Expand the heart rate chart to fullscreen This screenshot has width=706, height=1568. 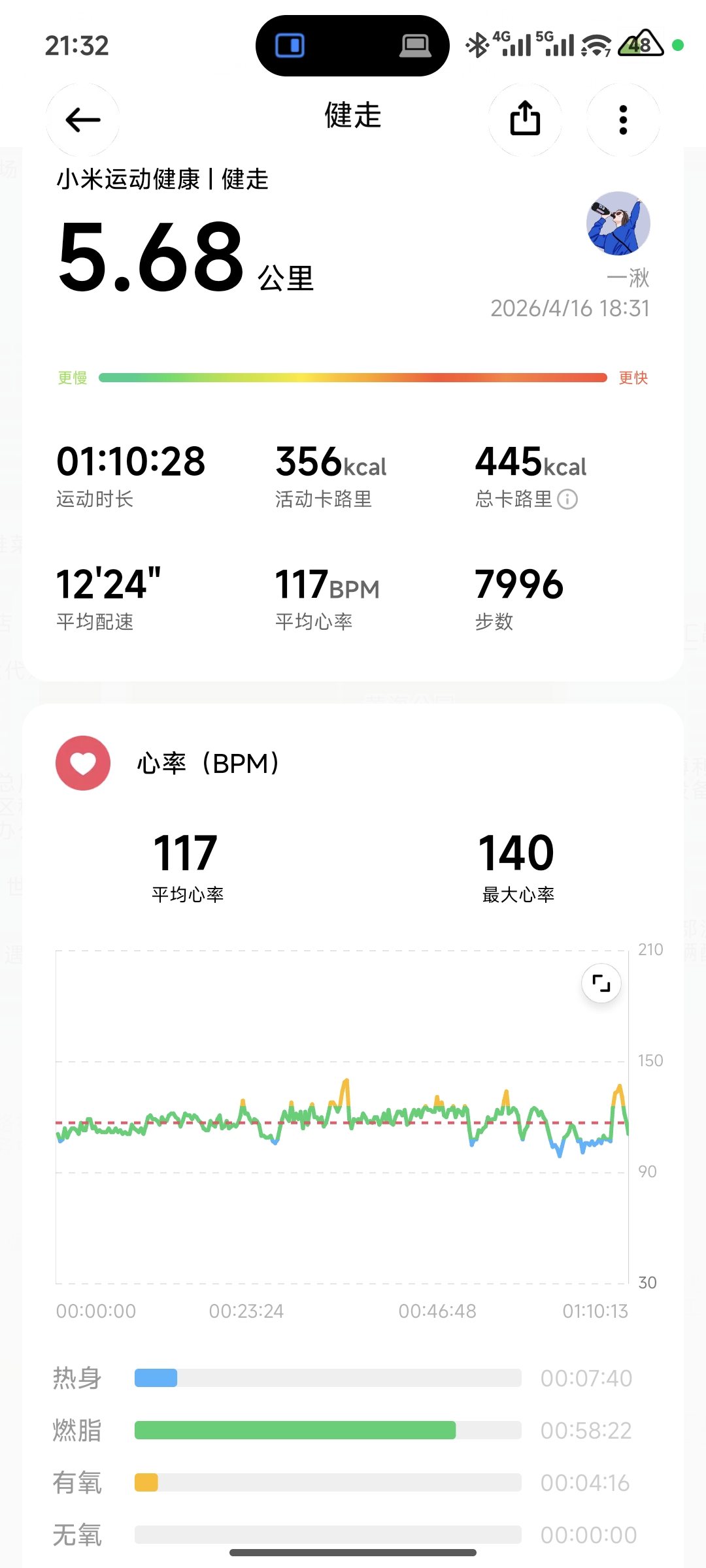tap(601, 983)
